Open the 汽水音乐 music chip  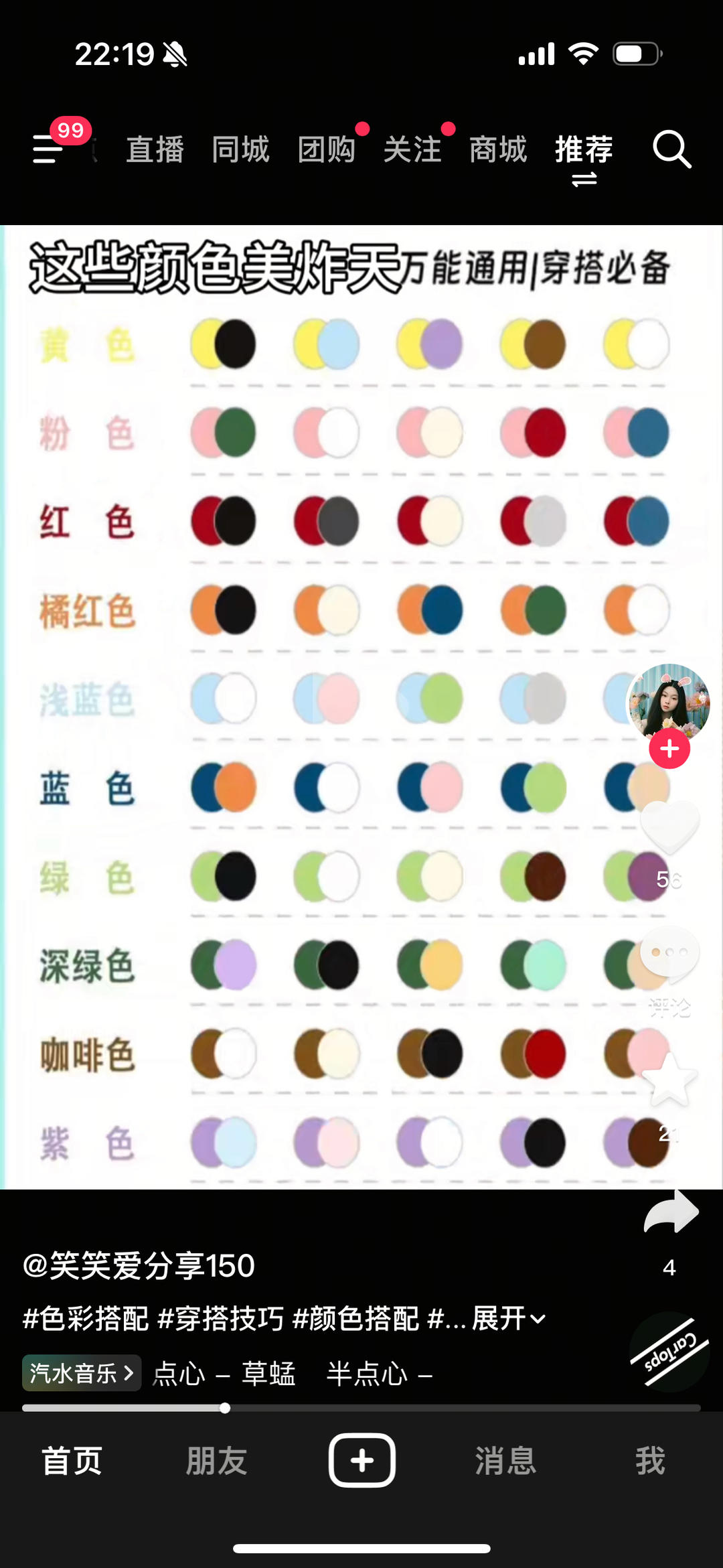(x=82, y=1373)
